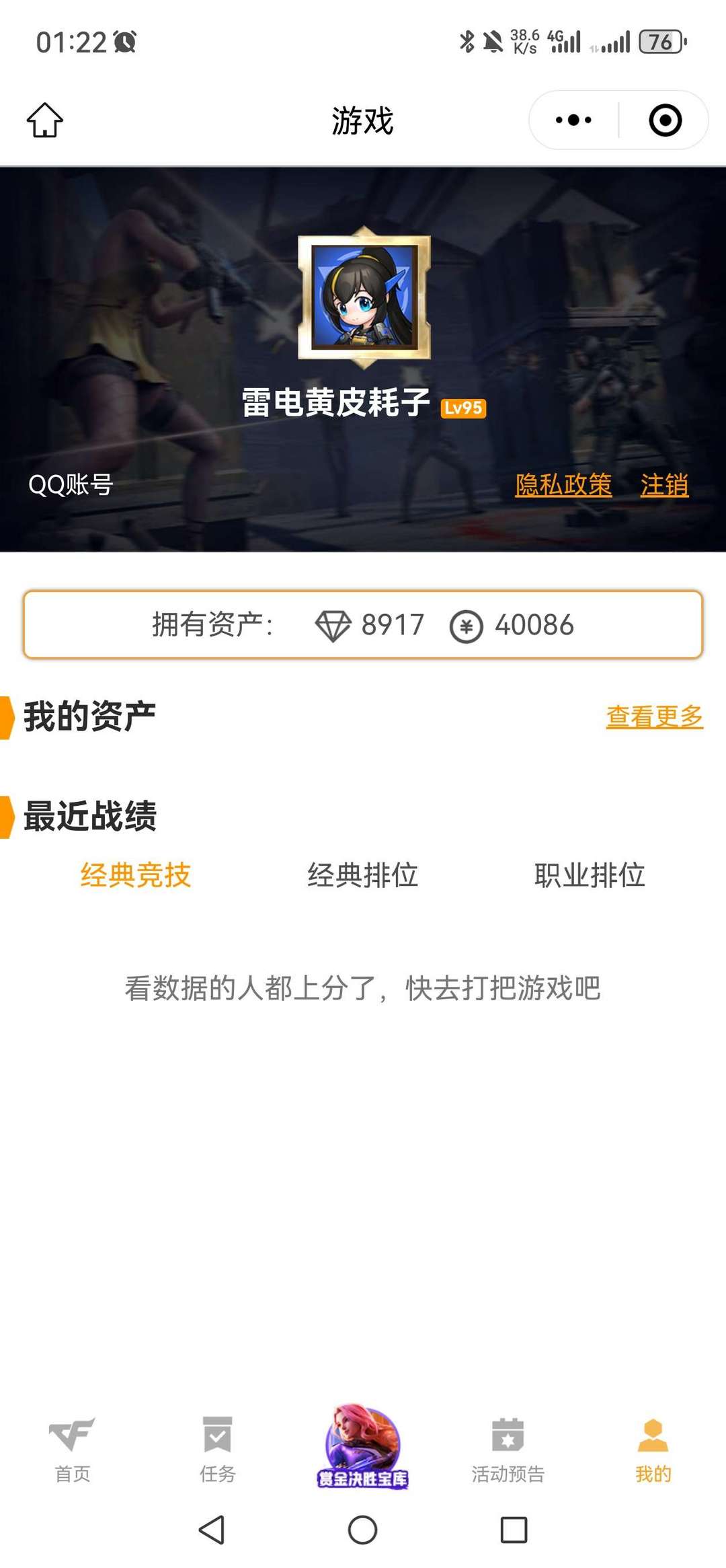Switch to the 职业排位 tab
Screen dimensions: 726x1568
(590, 875)
